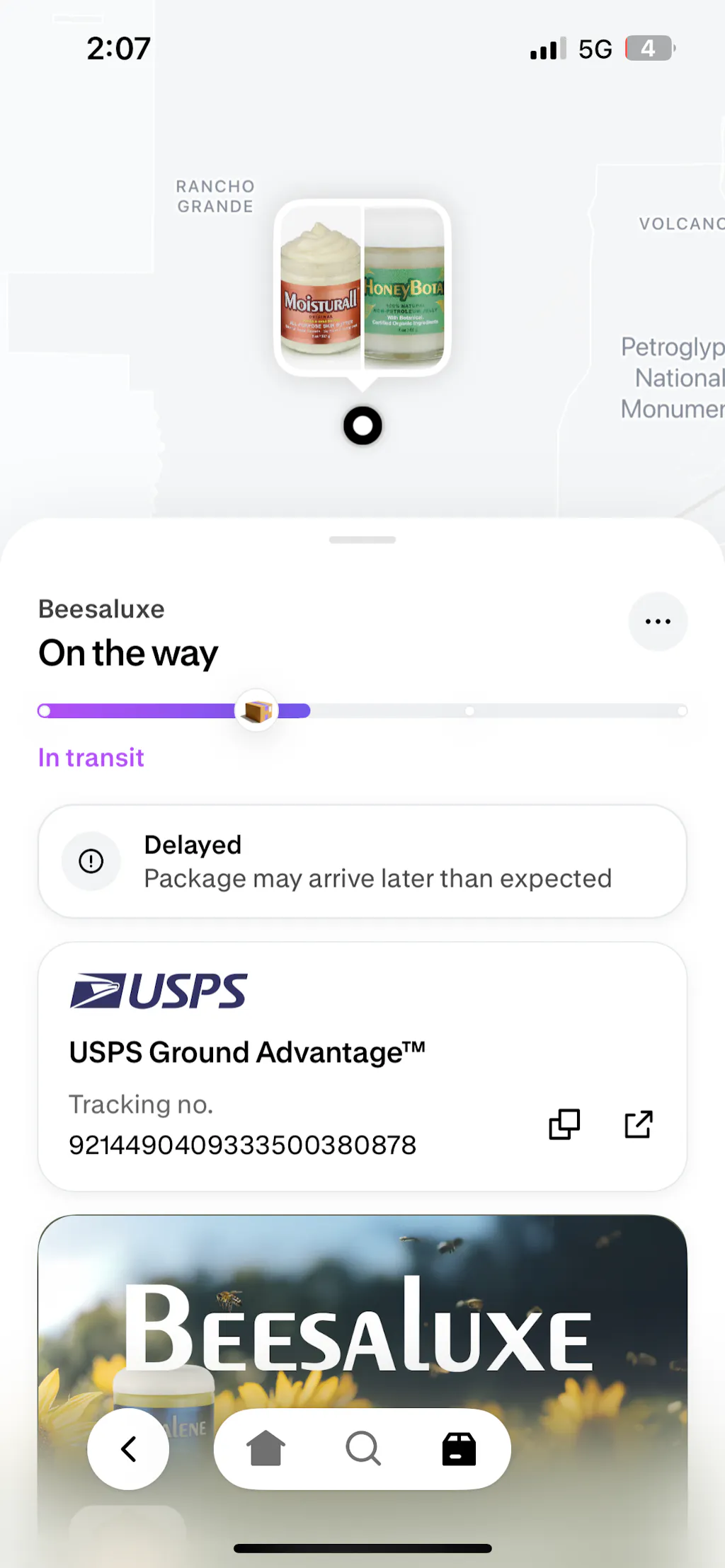Open the product thumbnail on the map
725x1568 pixels.
362,288
